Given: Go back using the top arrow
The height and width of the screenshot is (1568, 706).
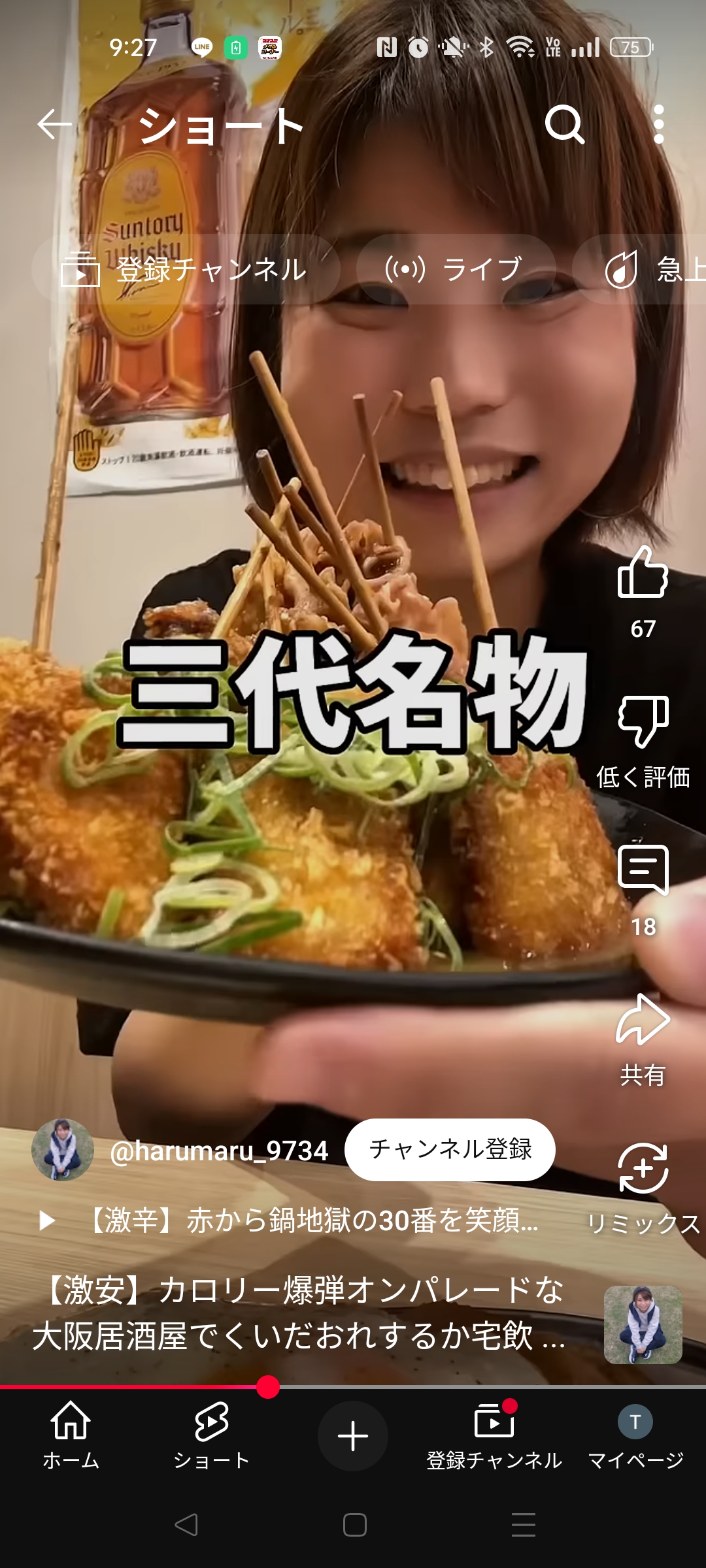Looking at the screenshot, I should (55, 124).
